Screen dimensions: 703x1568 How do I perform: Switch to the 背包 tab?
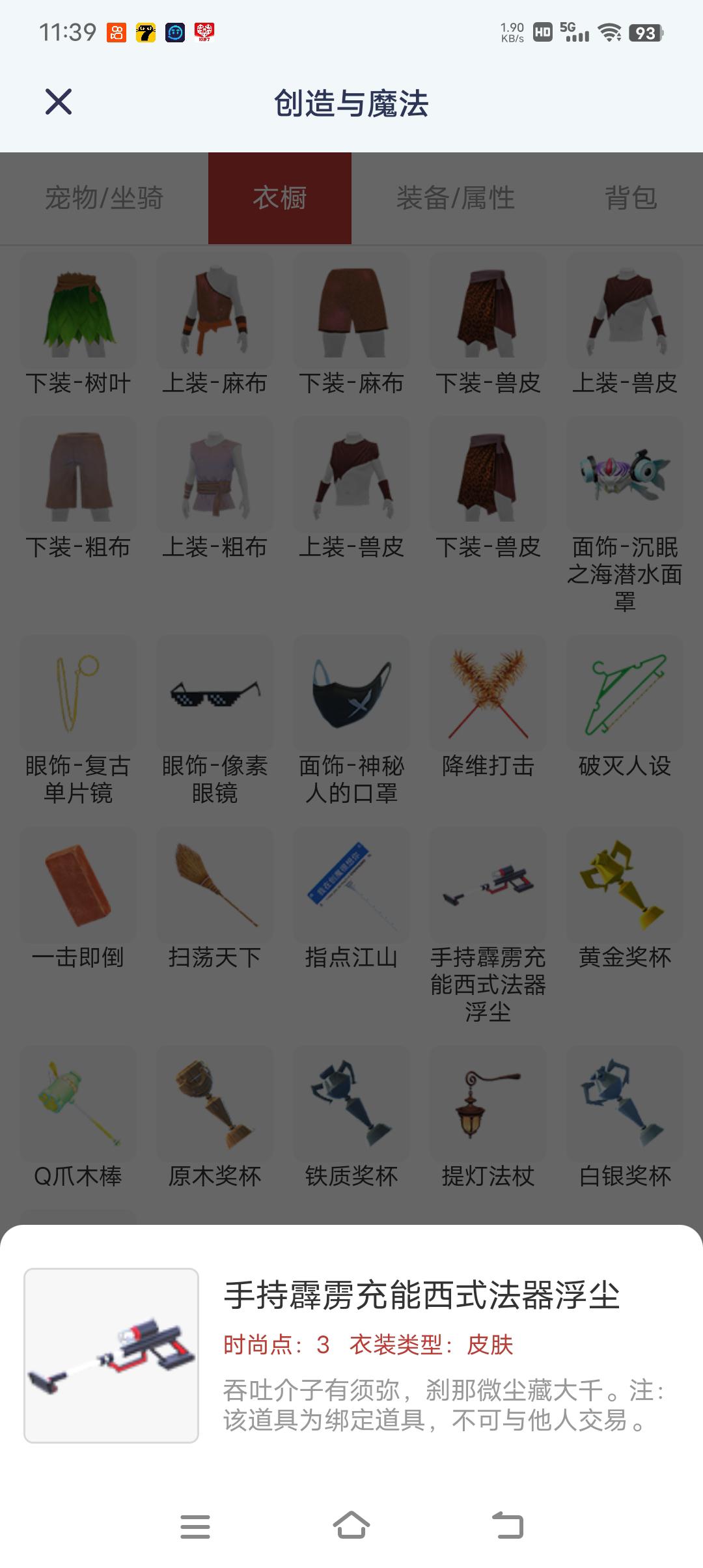point(630,198)
